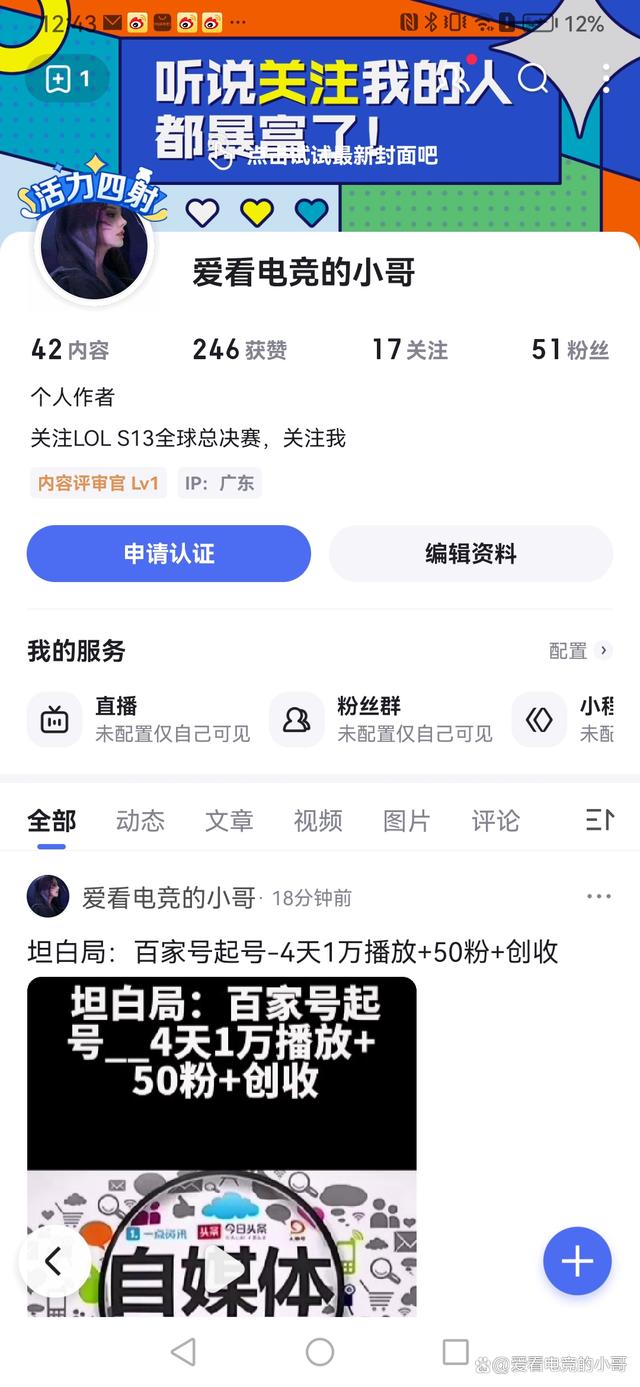Tap the bookmark-plus icon with count 1
The height and width of the screenshot is (1387, 640).
[67, 79]
